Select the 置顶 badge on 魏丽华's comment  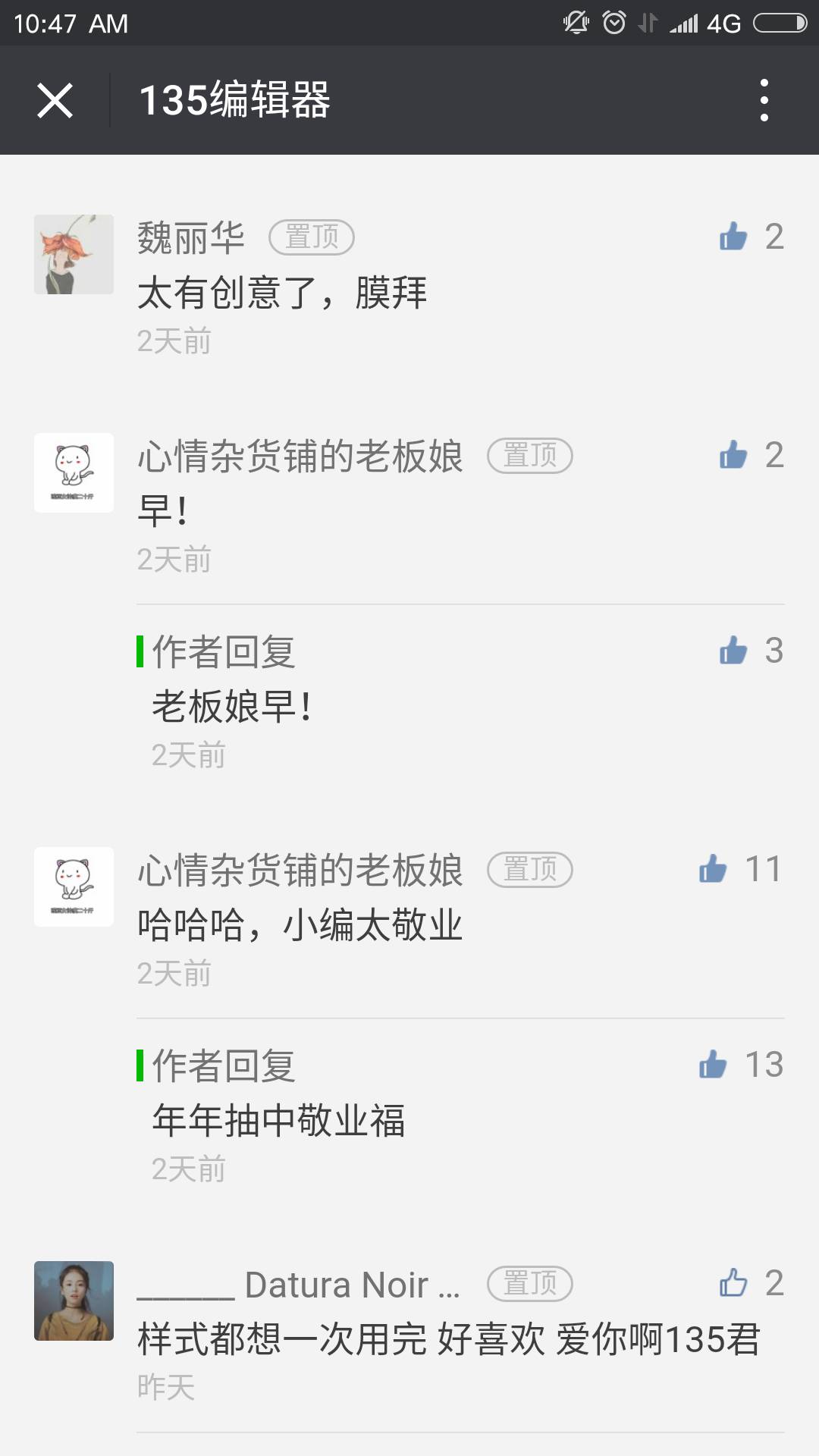tap(312, 237)
